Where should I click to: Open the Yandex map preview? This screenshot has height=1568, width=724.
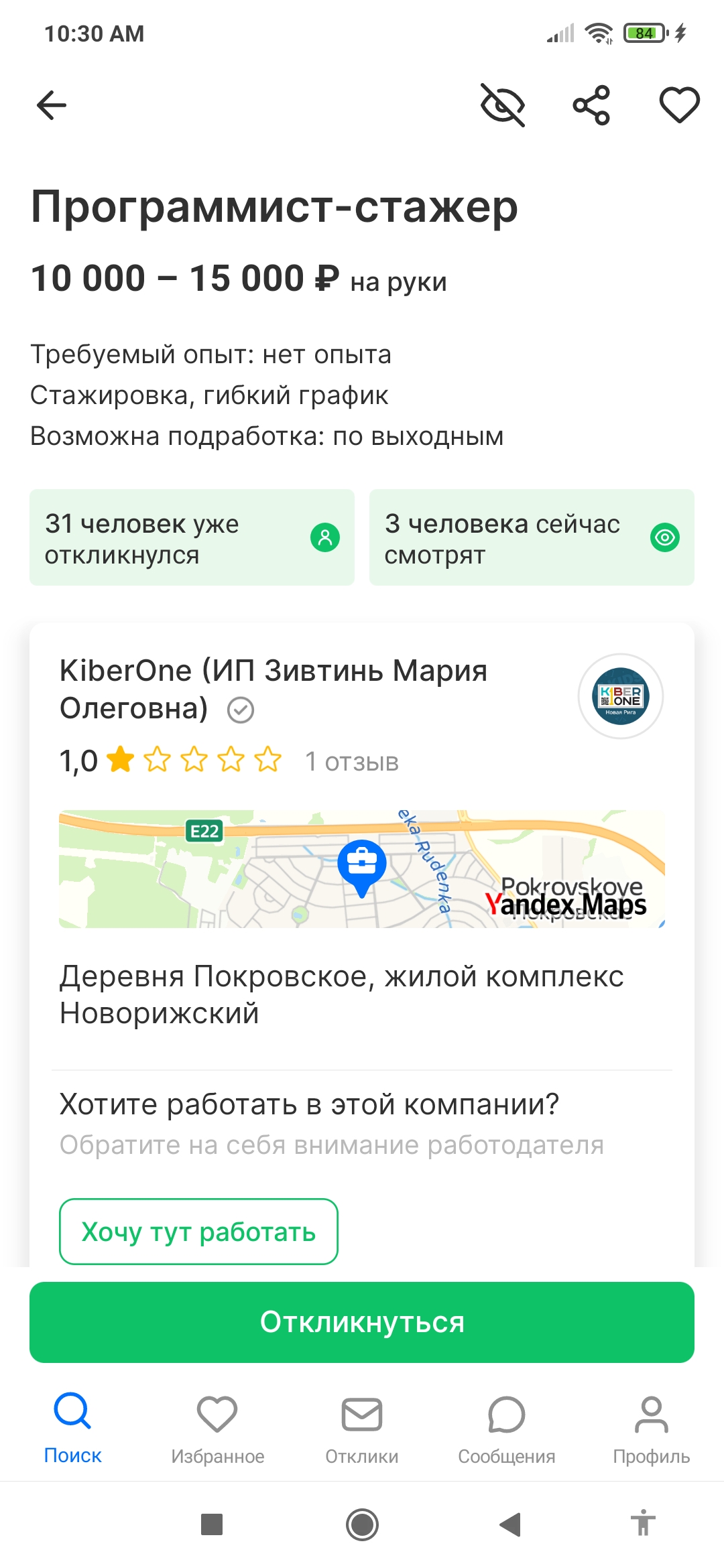coord(362,869)
